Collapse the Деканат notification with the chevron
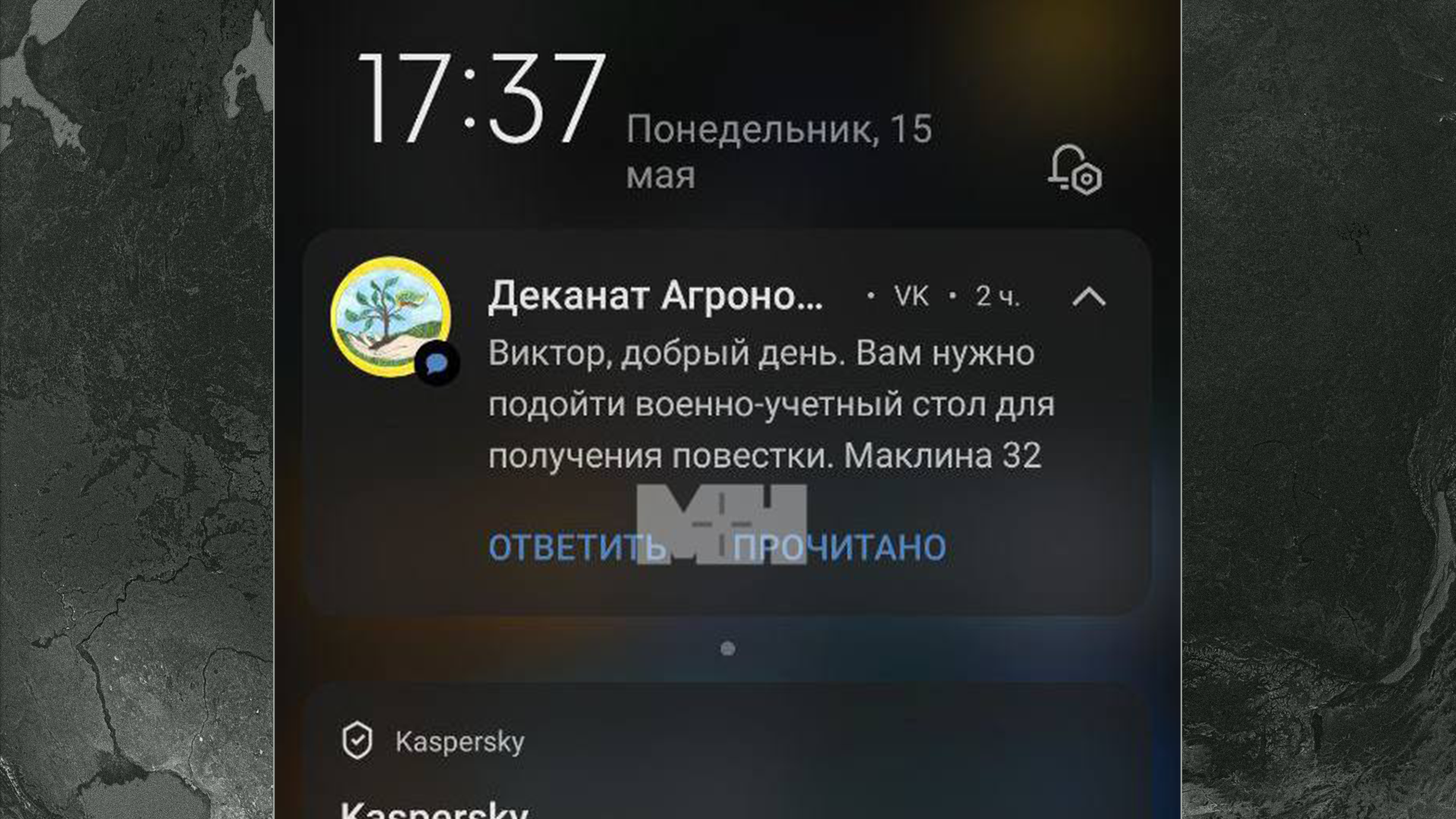Viewport: 1456px width, 819px height. tap(1088, 297)
